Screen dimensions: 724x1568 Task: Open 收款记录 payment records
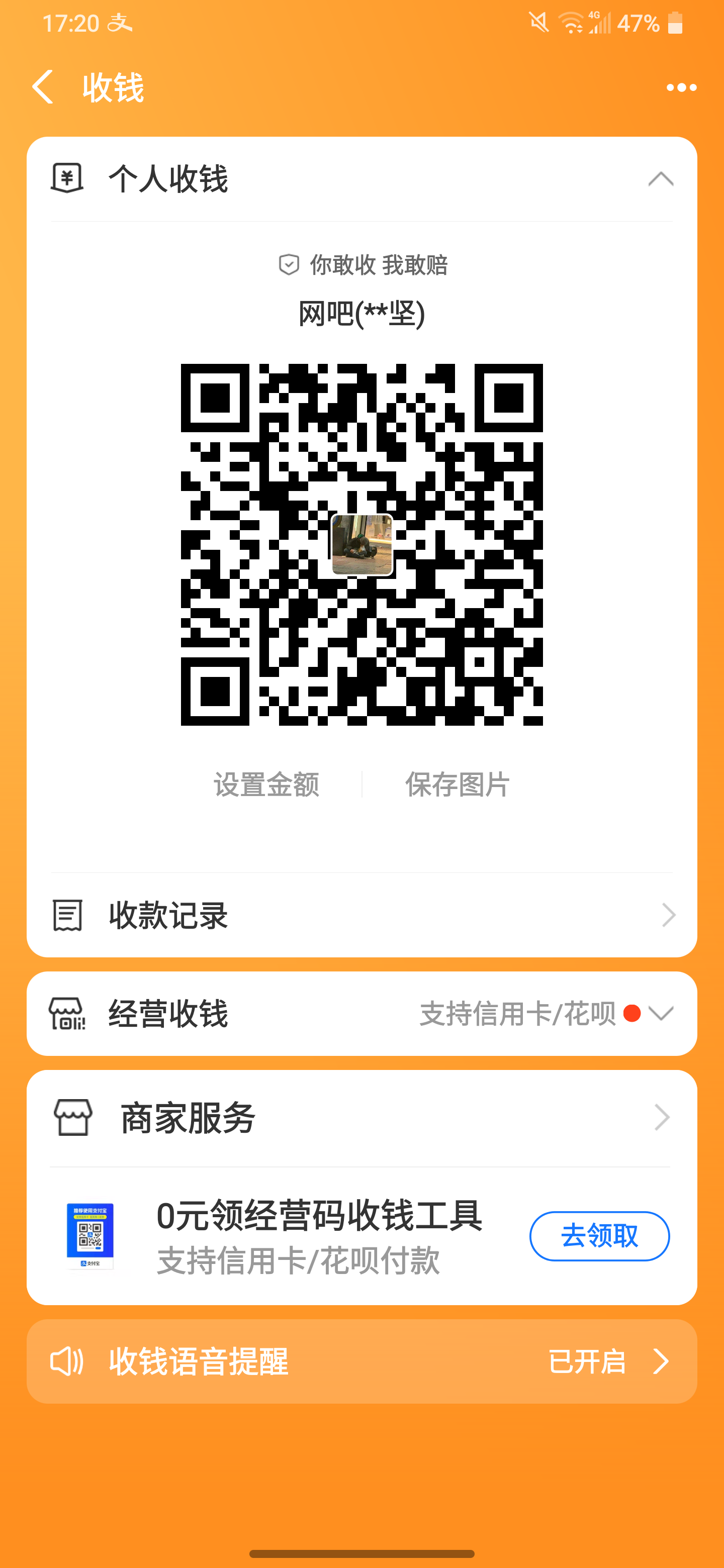(361, 915)
